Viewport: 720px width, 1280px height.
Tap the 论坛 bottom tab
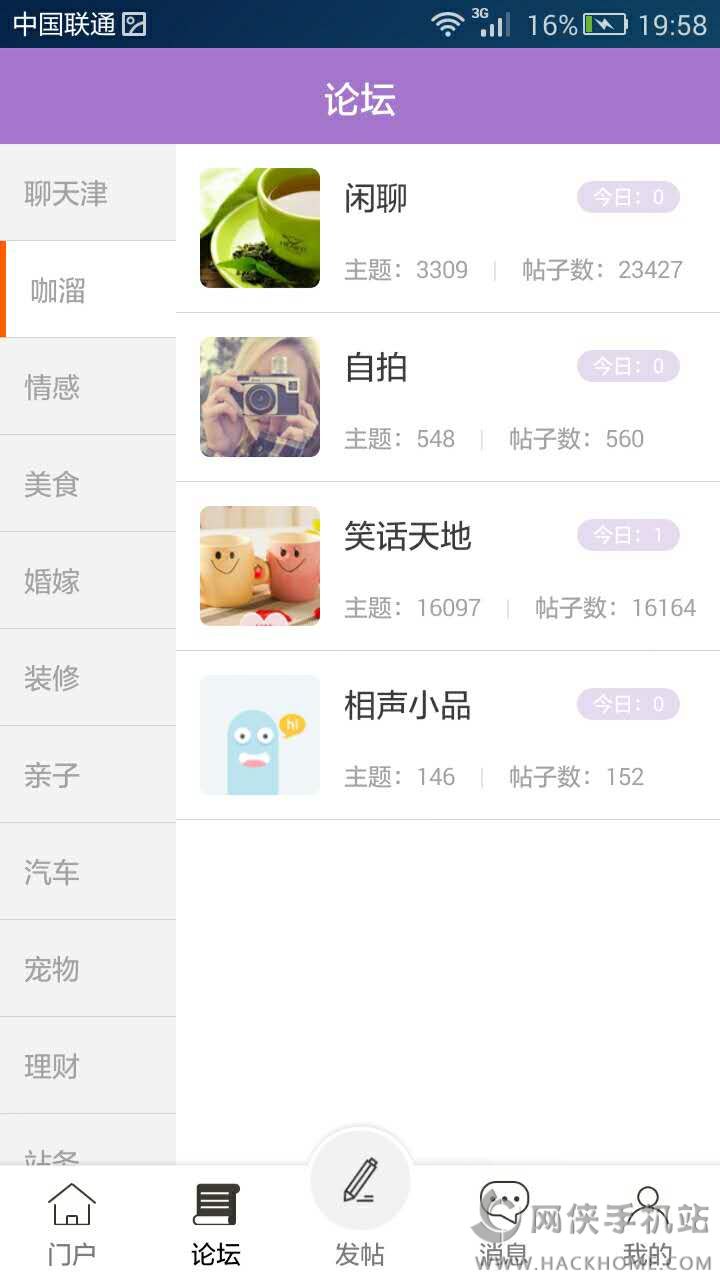click(216, 1223)
